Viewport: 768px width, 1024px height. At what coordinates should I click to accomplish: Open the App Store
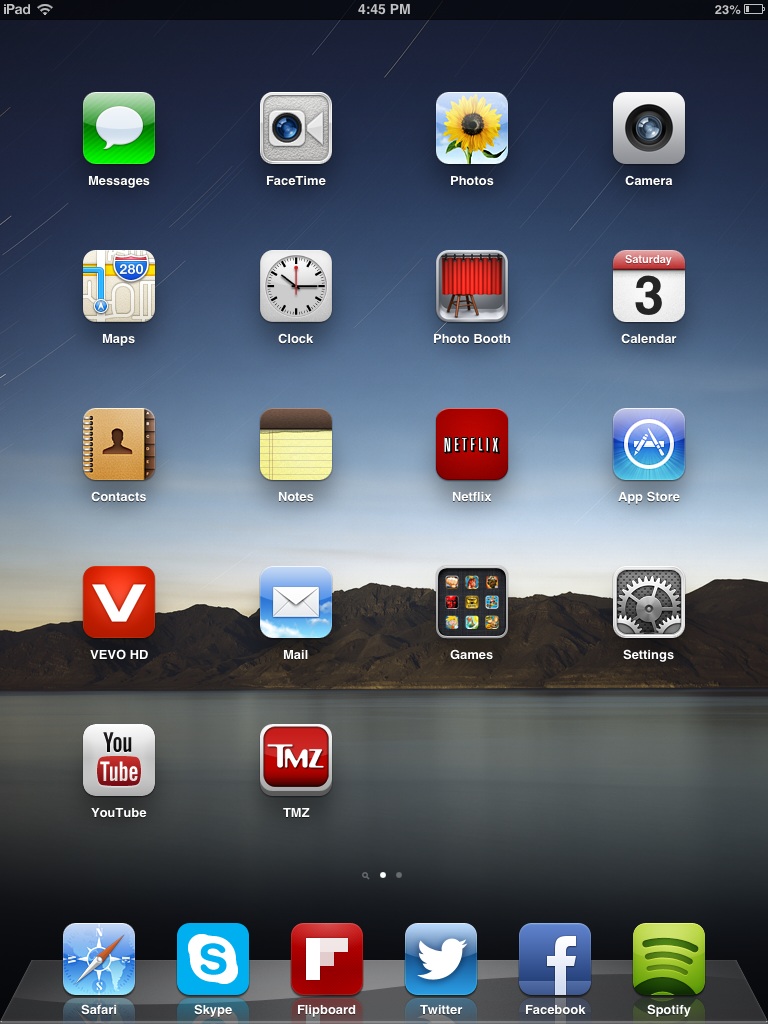tap(648, 444)
